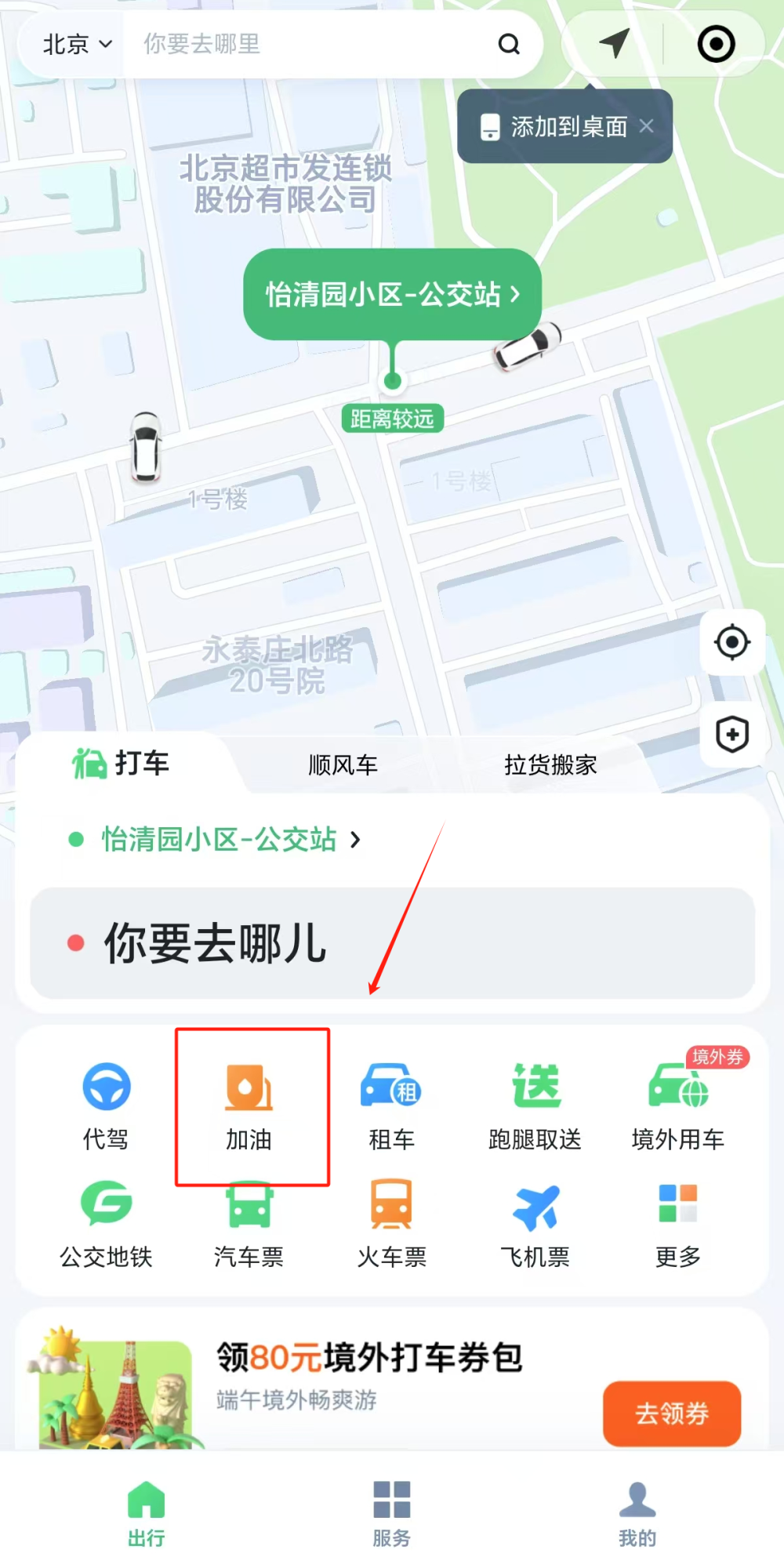Switch to the 顺风车 carpool tab
The width and height of the screenshot is (784, 1561).
tap(343, 764)
